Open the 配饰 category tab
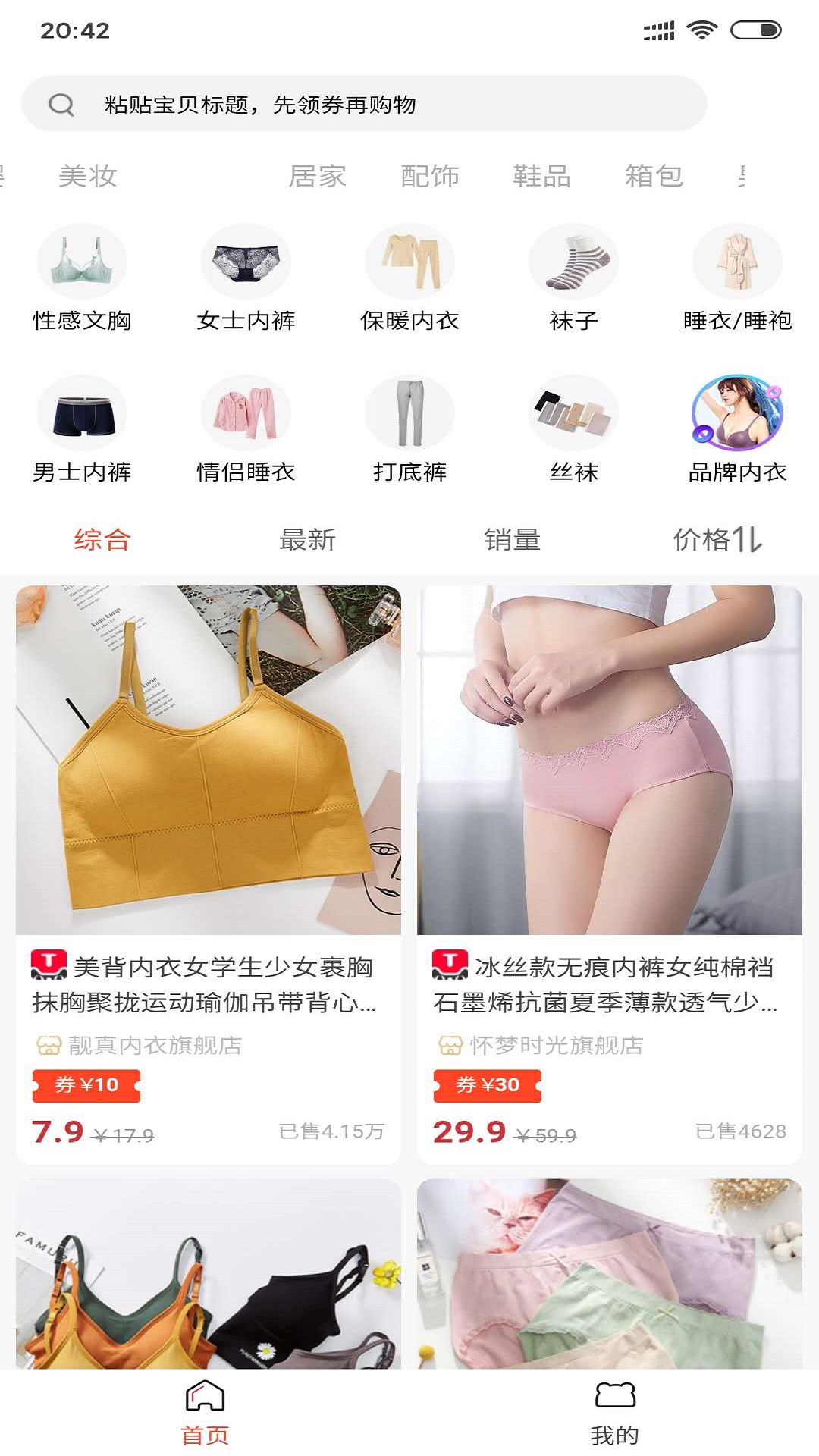 coord(429,176)
